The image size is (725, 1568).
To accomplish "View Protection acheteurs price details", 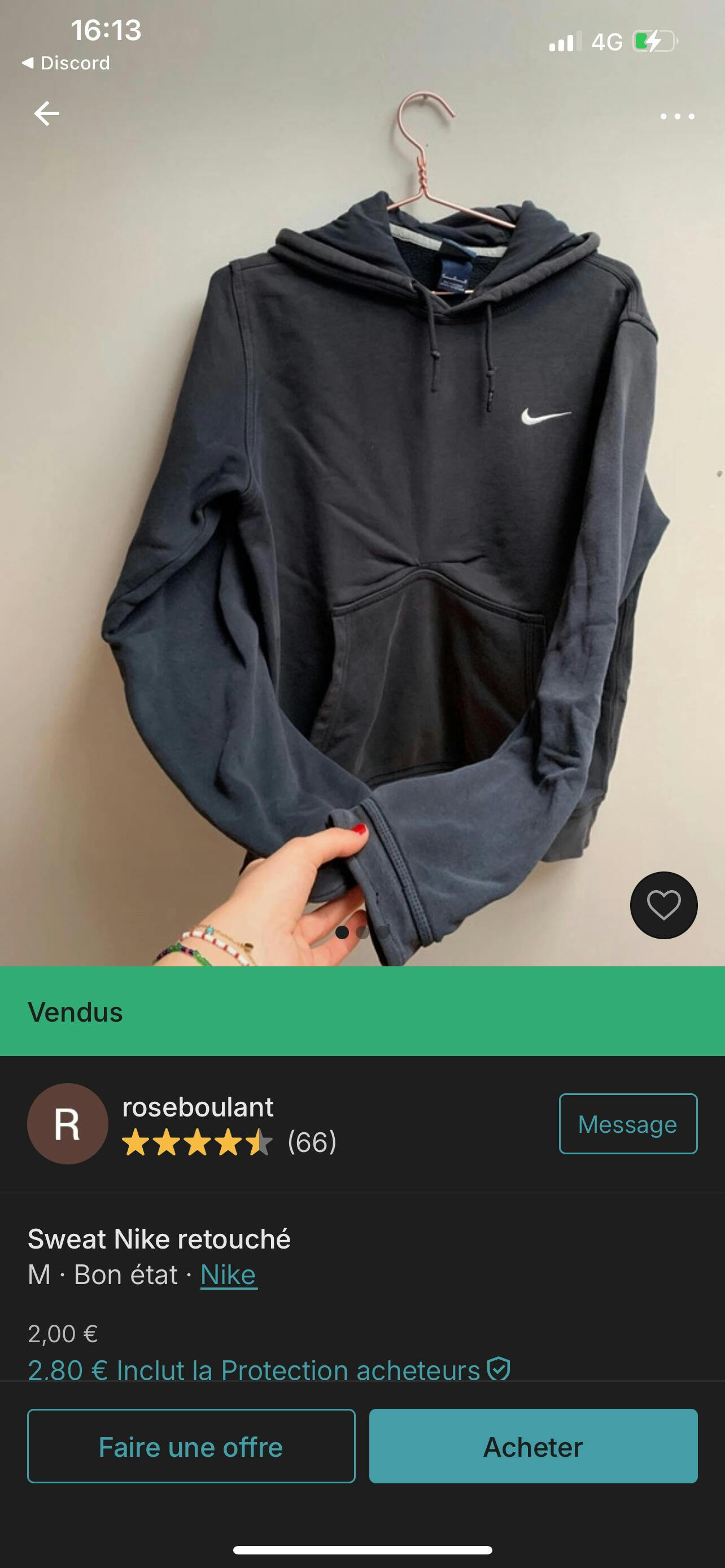I will click(x=268, y=1369).
